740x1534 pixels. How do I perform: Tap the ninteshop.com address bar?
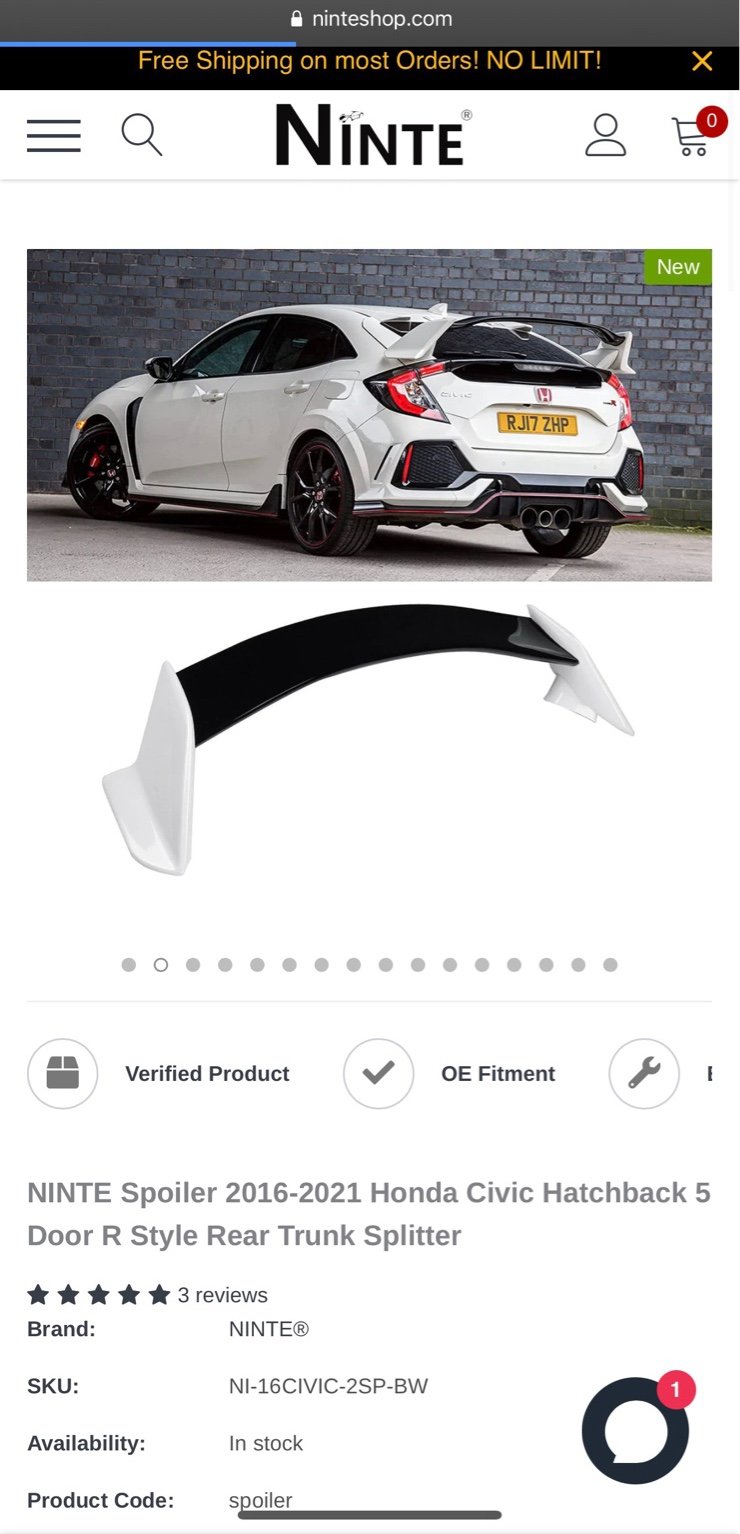(x=370, y=19)
